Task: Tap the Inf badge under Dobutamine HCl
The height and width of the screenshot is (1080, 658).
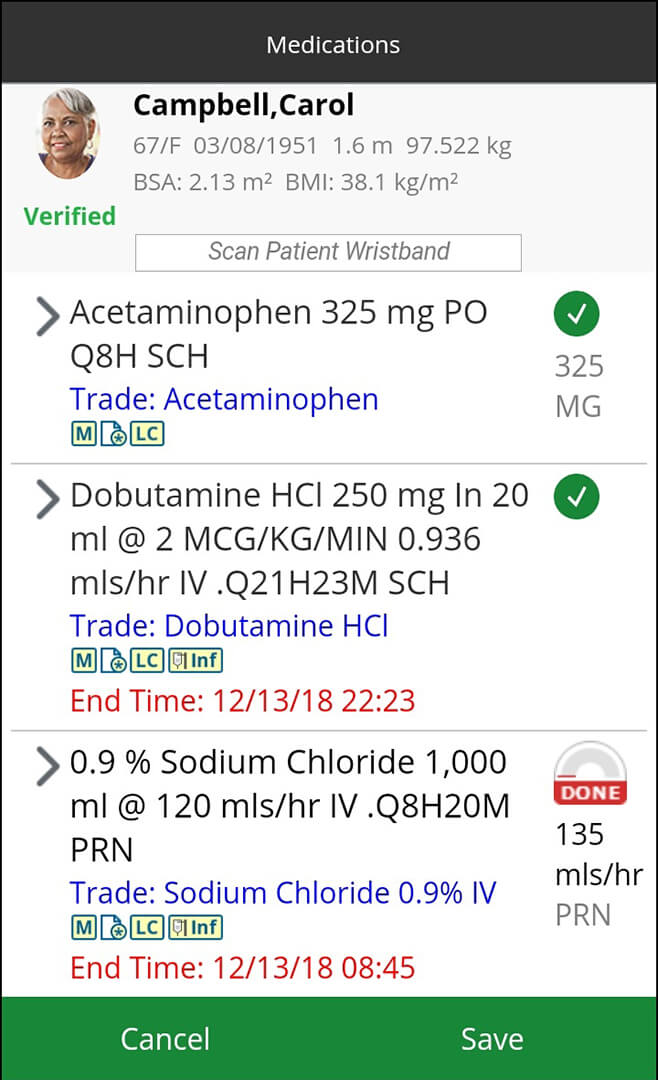Action: point(196,661)
